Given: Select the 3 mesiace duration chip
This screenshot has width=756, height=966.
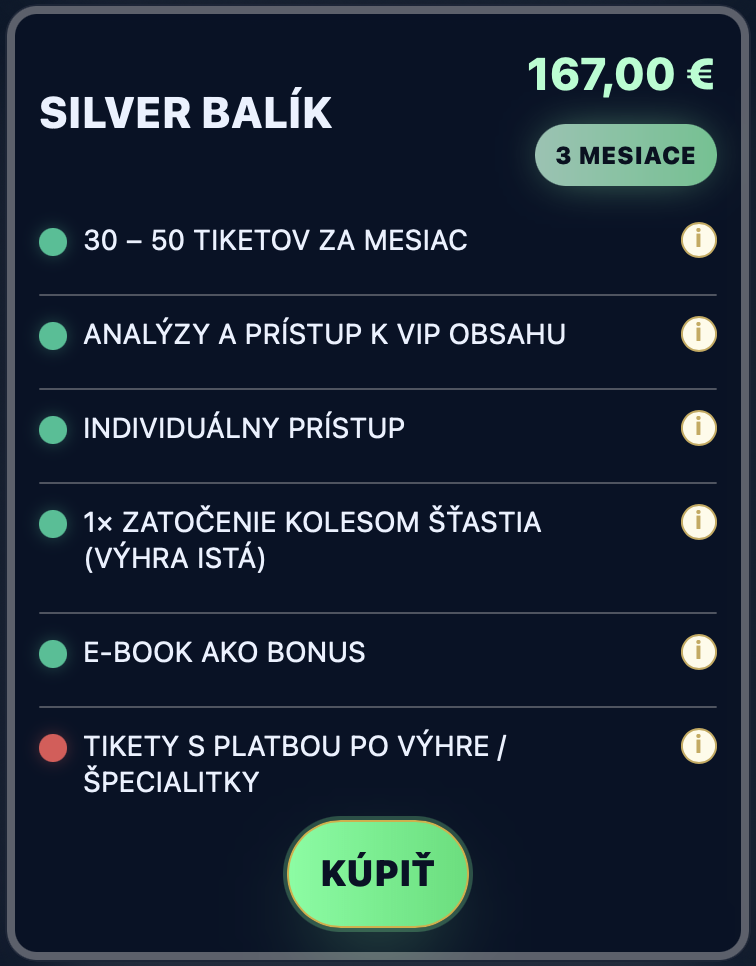Looking at the screenshot, I should pos(626,155).
